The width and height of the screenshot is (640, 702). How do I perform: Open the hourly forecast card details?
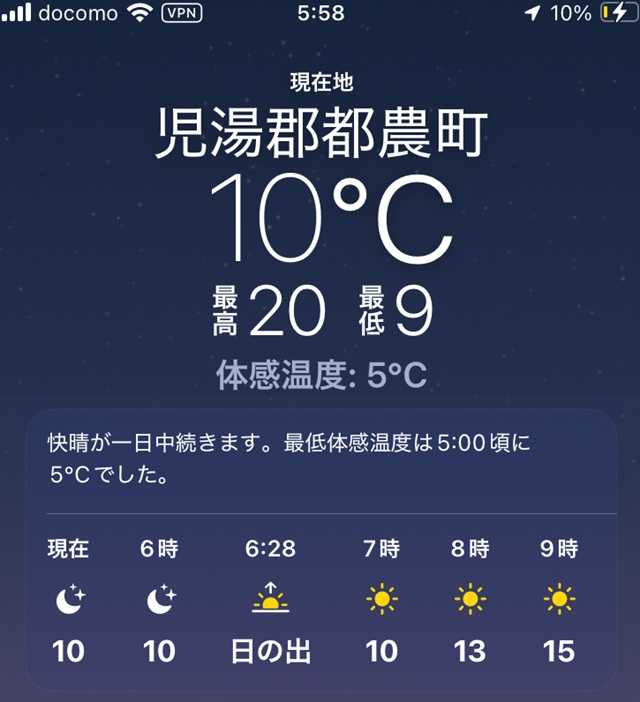click(320, 552)
